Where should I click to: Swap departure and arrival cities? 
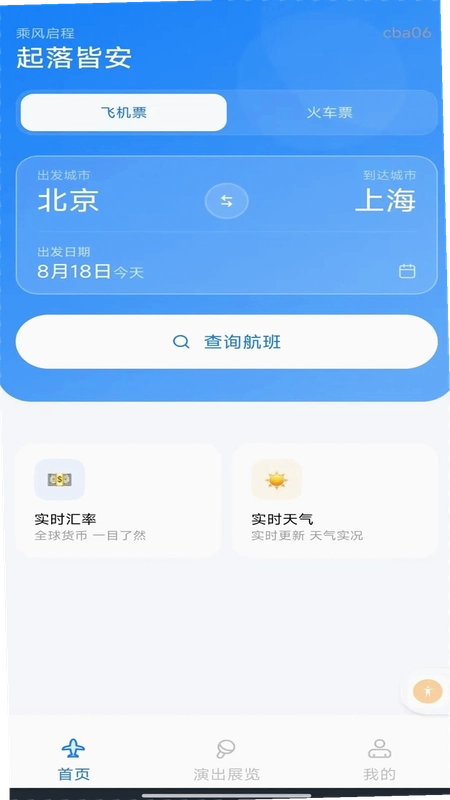227,202
